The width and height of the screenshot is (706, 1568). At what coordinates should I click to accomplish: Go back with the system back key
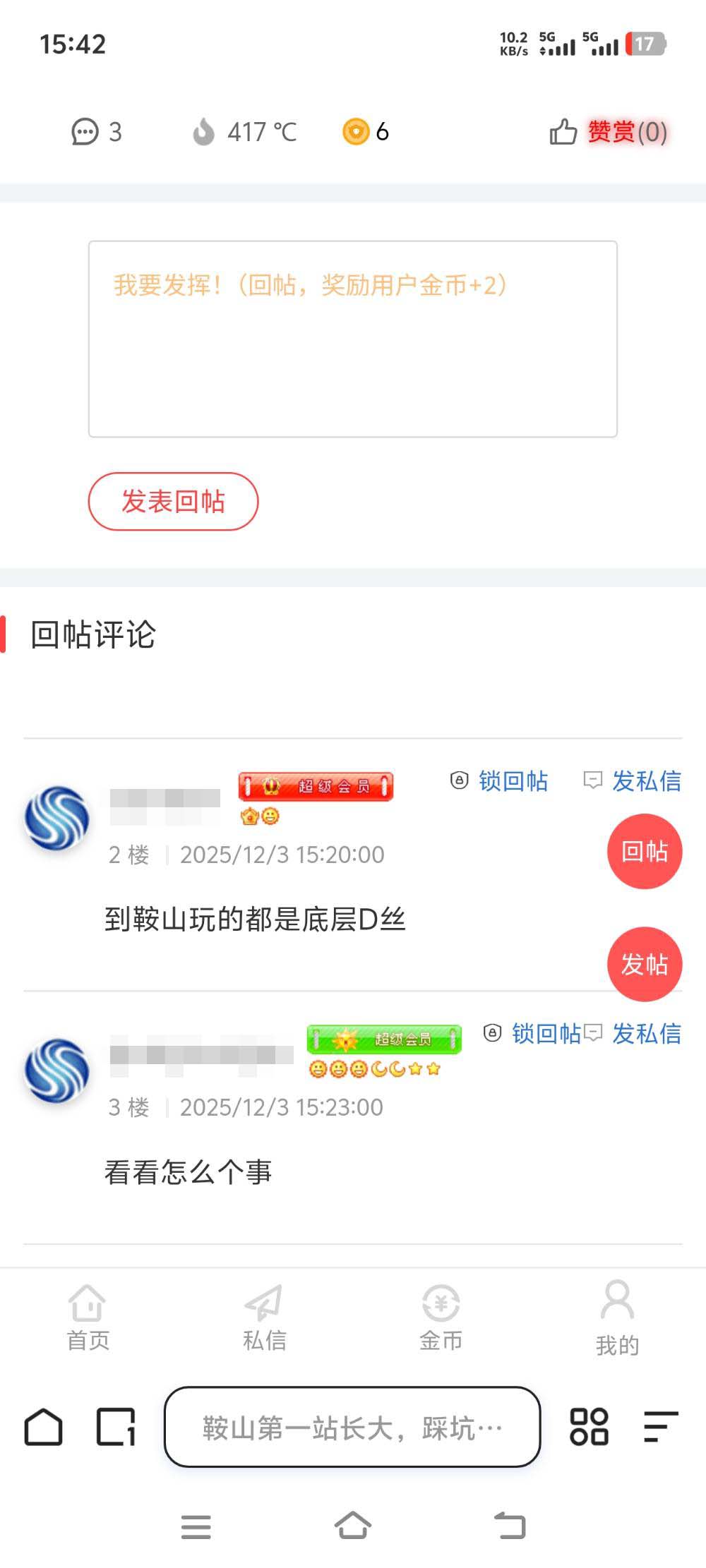510,1526
